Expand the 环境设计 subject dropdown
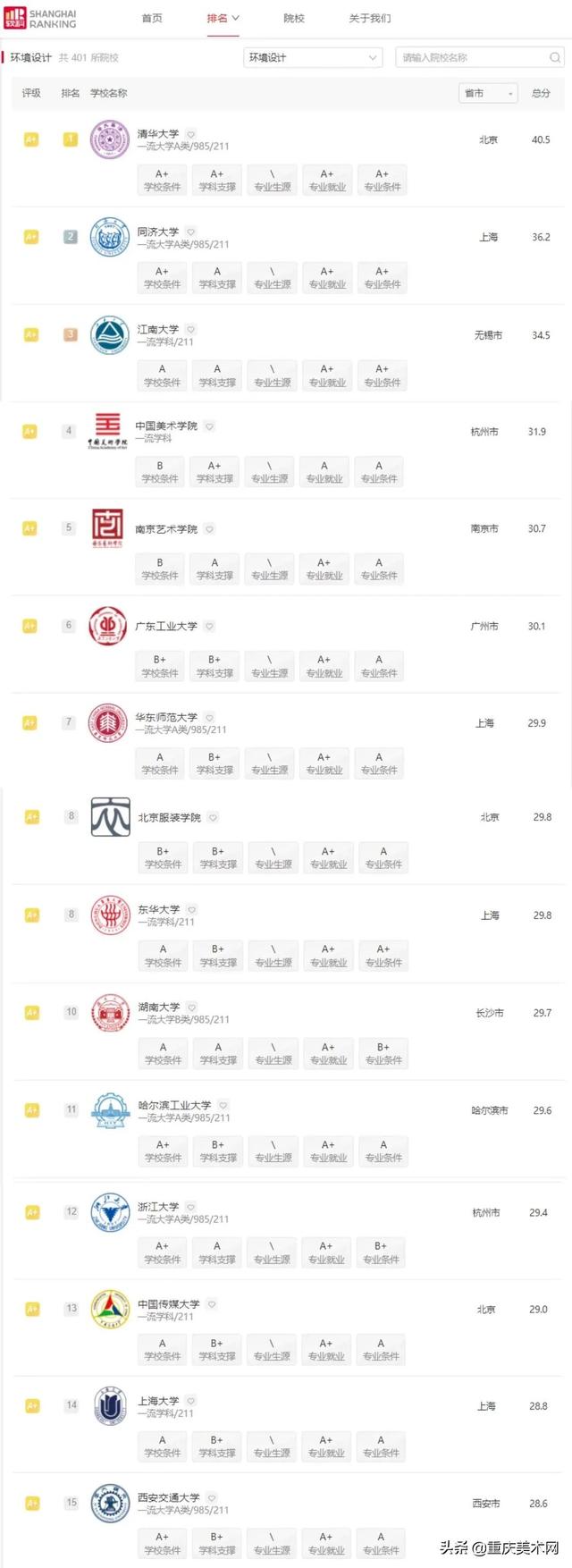Screen dimensions: 572x1568 [314, 57]
